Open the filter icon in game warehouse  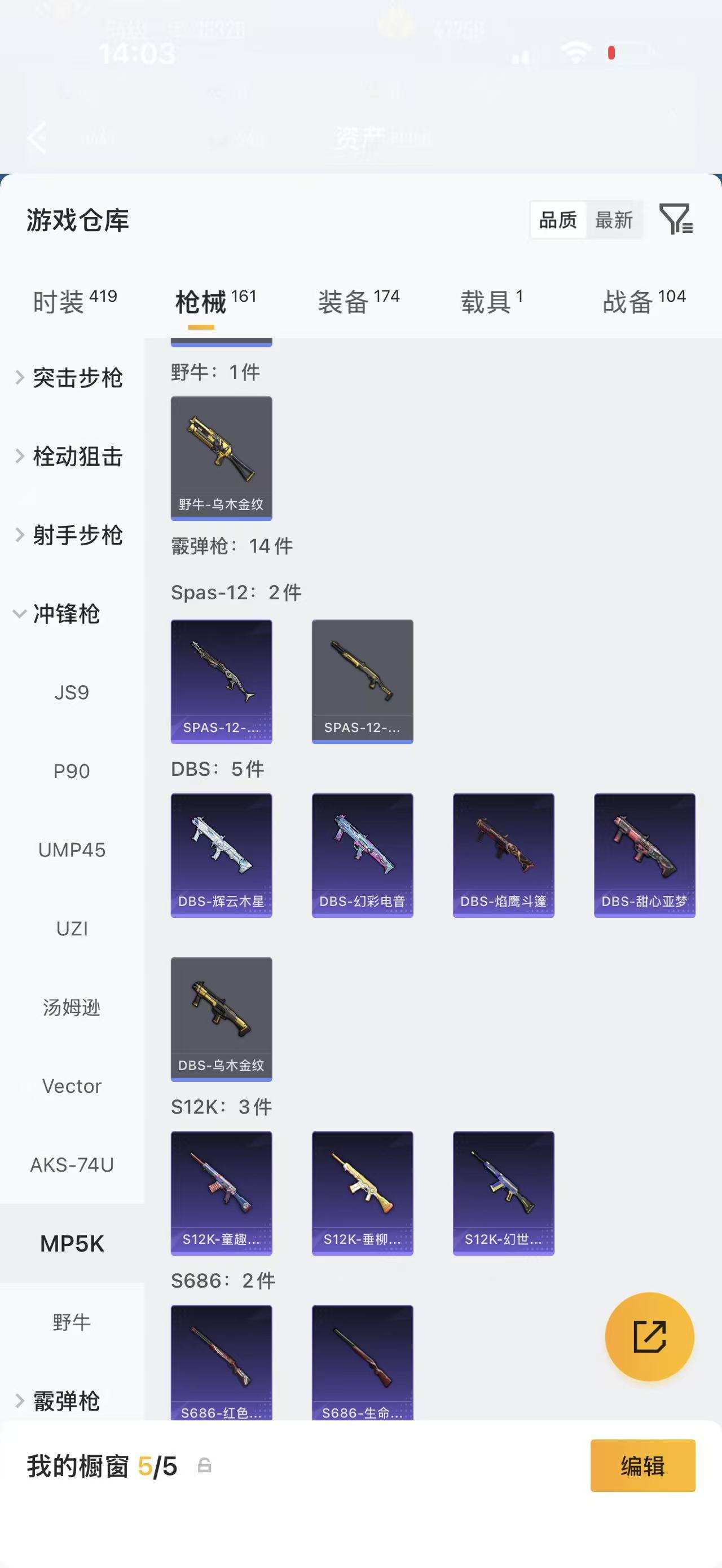pyautogui.click(x=676, y=219)
